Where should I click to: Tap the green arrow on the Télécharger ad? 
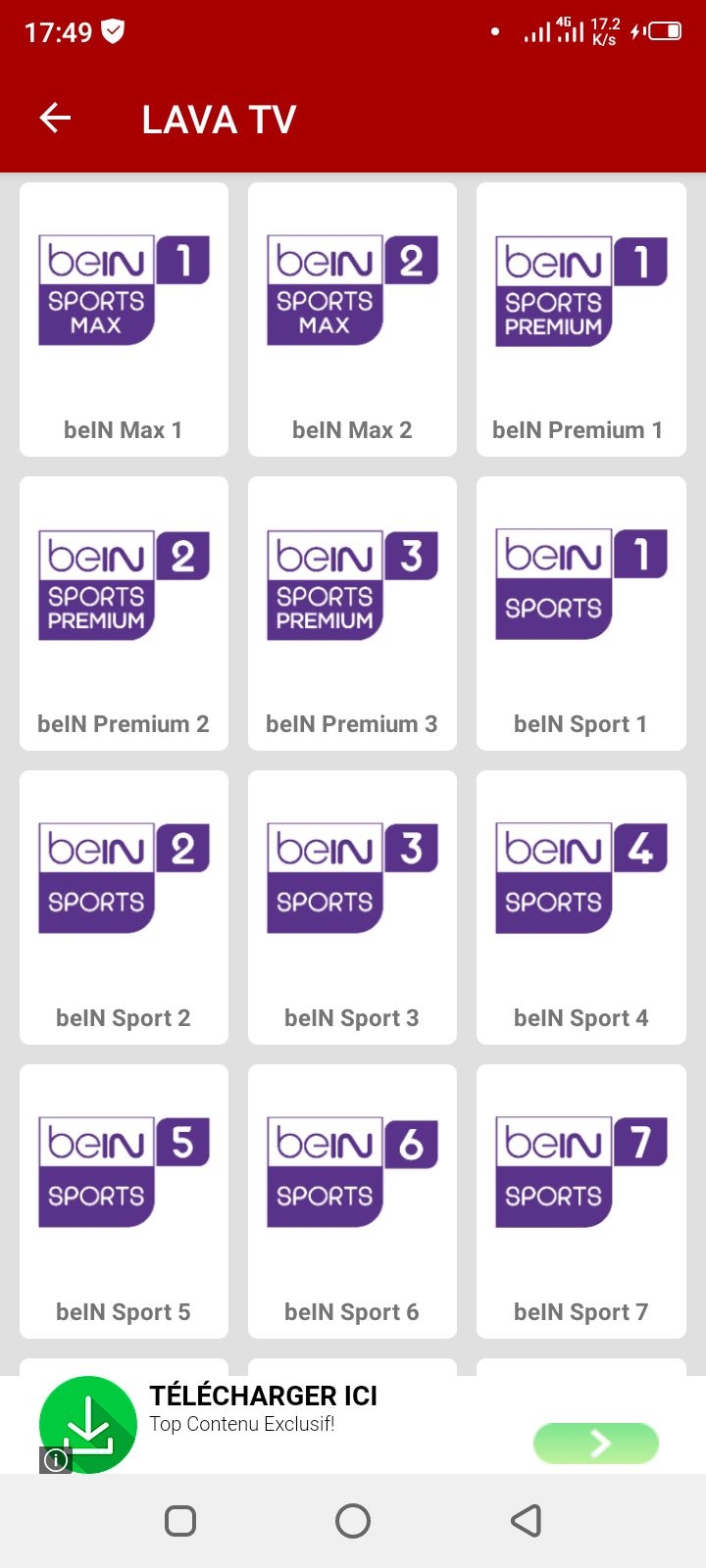(x=596, y=1443)
